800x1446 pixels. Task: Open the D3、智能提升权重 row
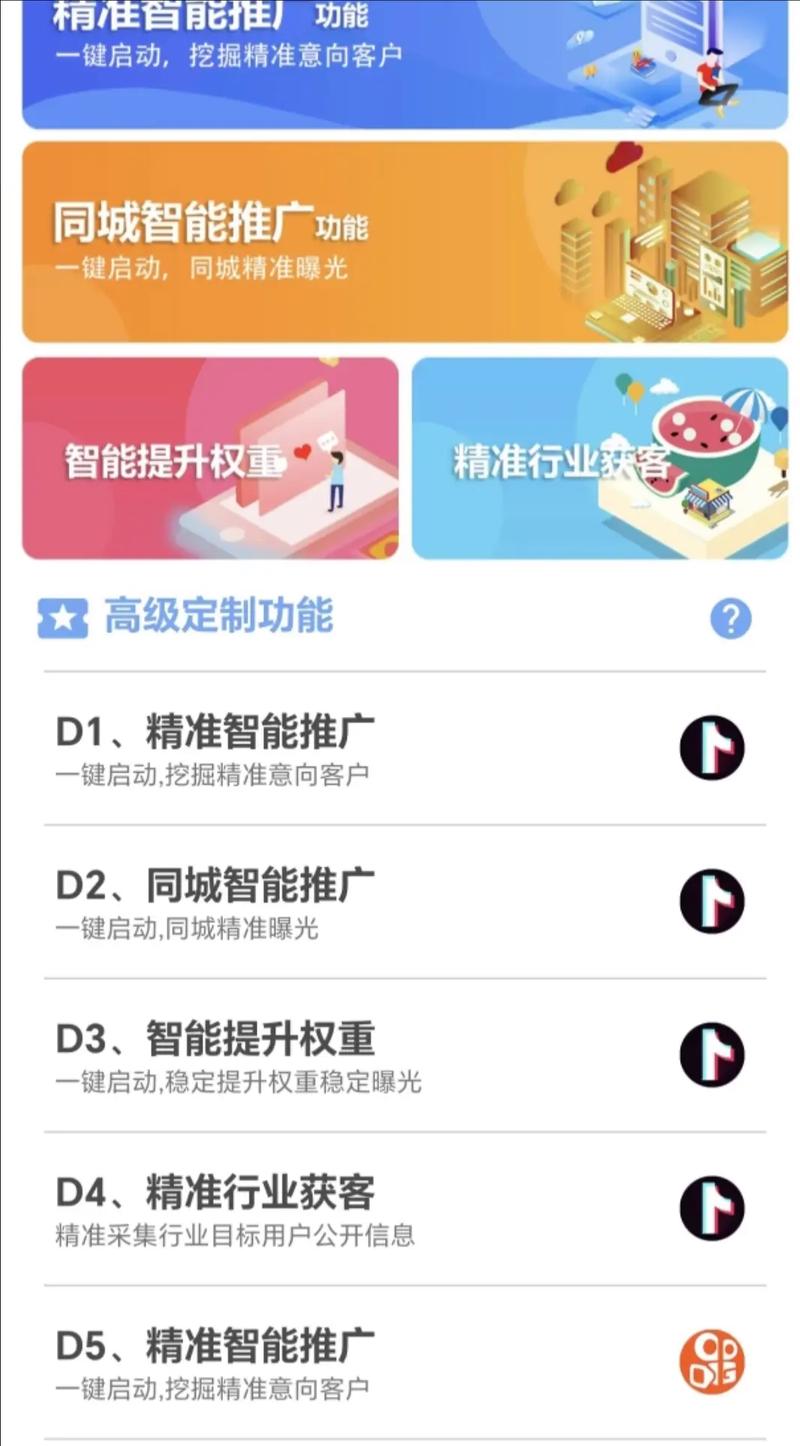(404, 1056)
